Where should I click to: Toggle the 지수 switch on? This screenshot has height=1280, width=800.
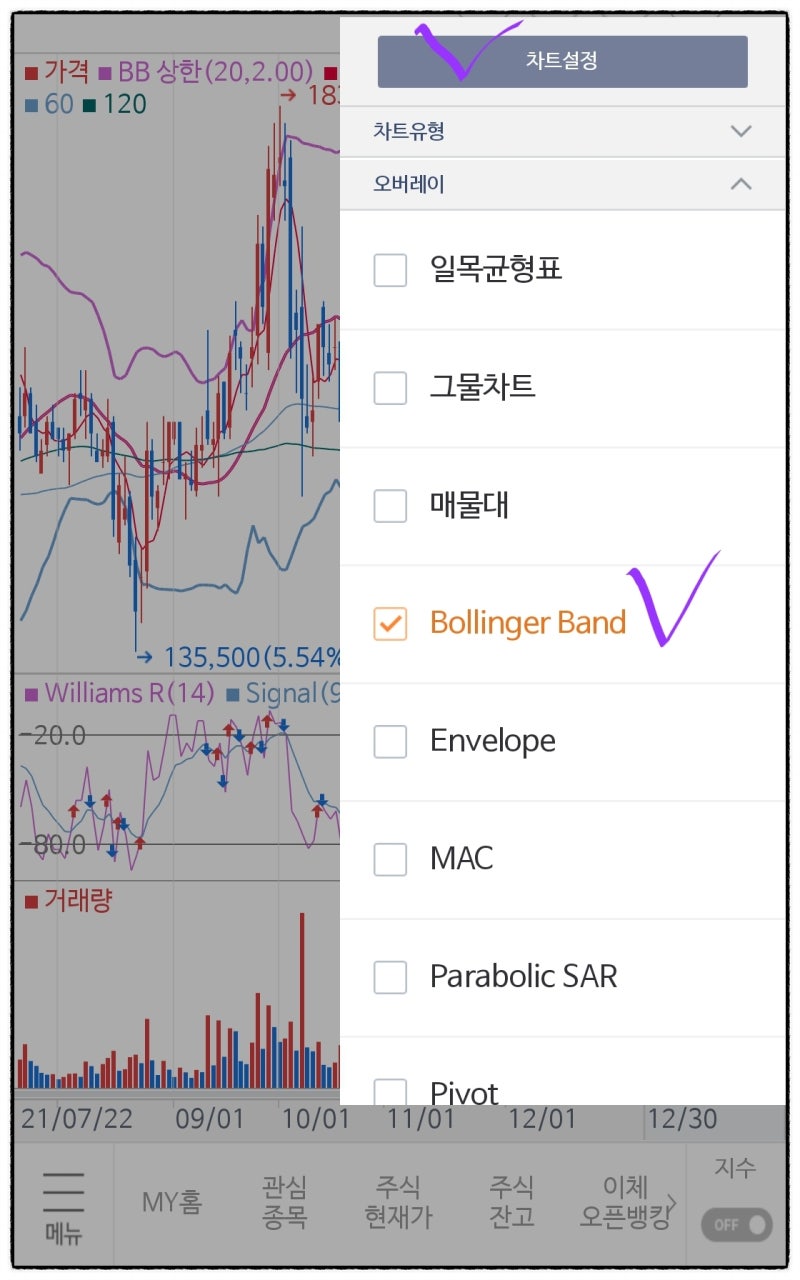(x=737, y=1225)
